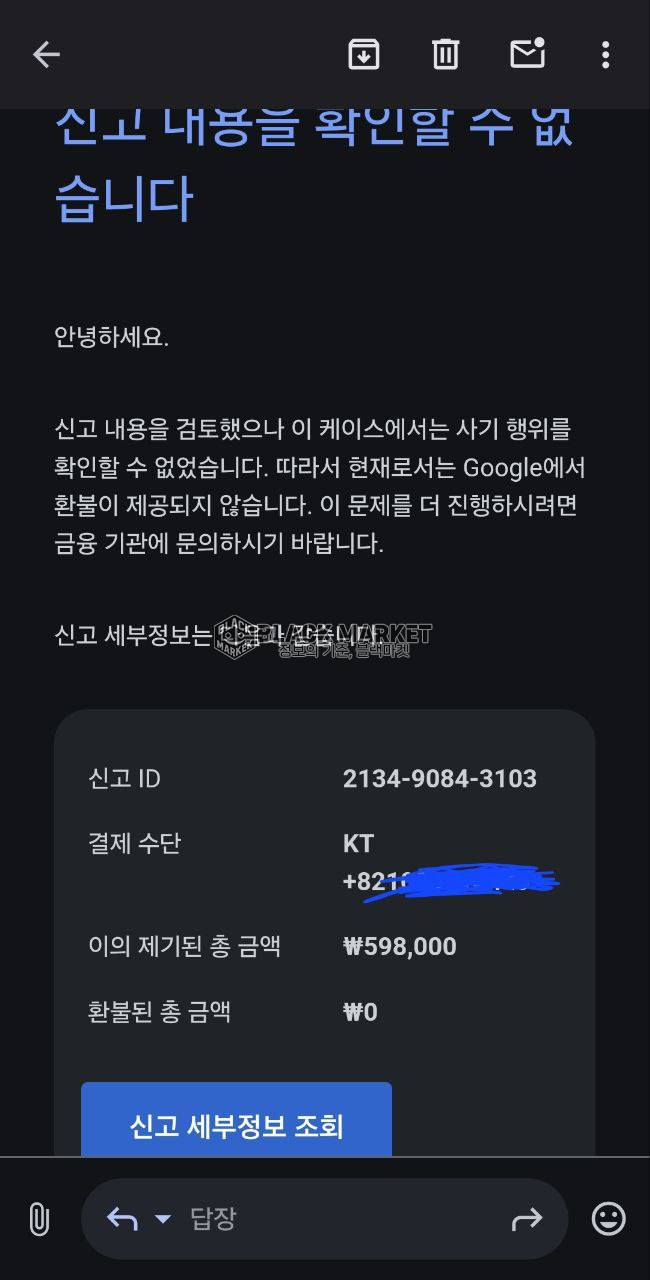Forward this email with the arrow icon

tap(526, 1218)
